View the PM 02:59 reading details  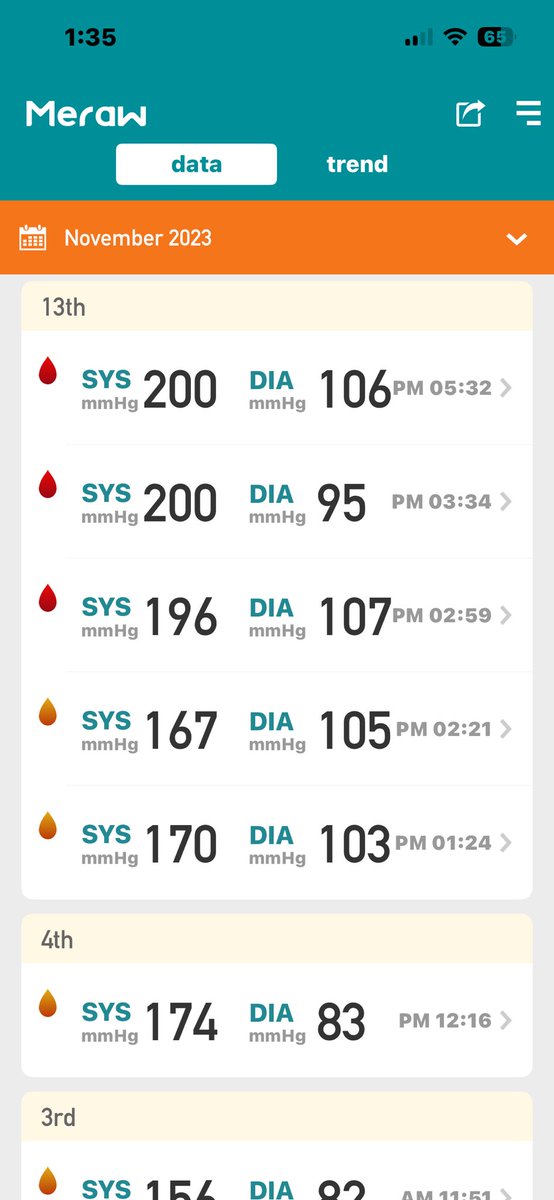pos(277,615)
